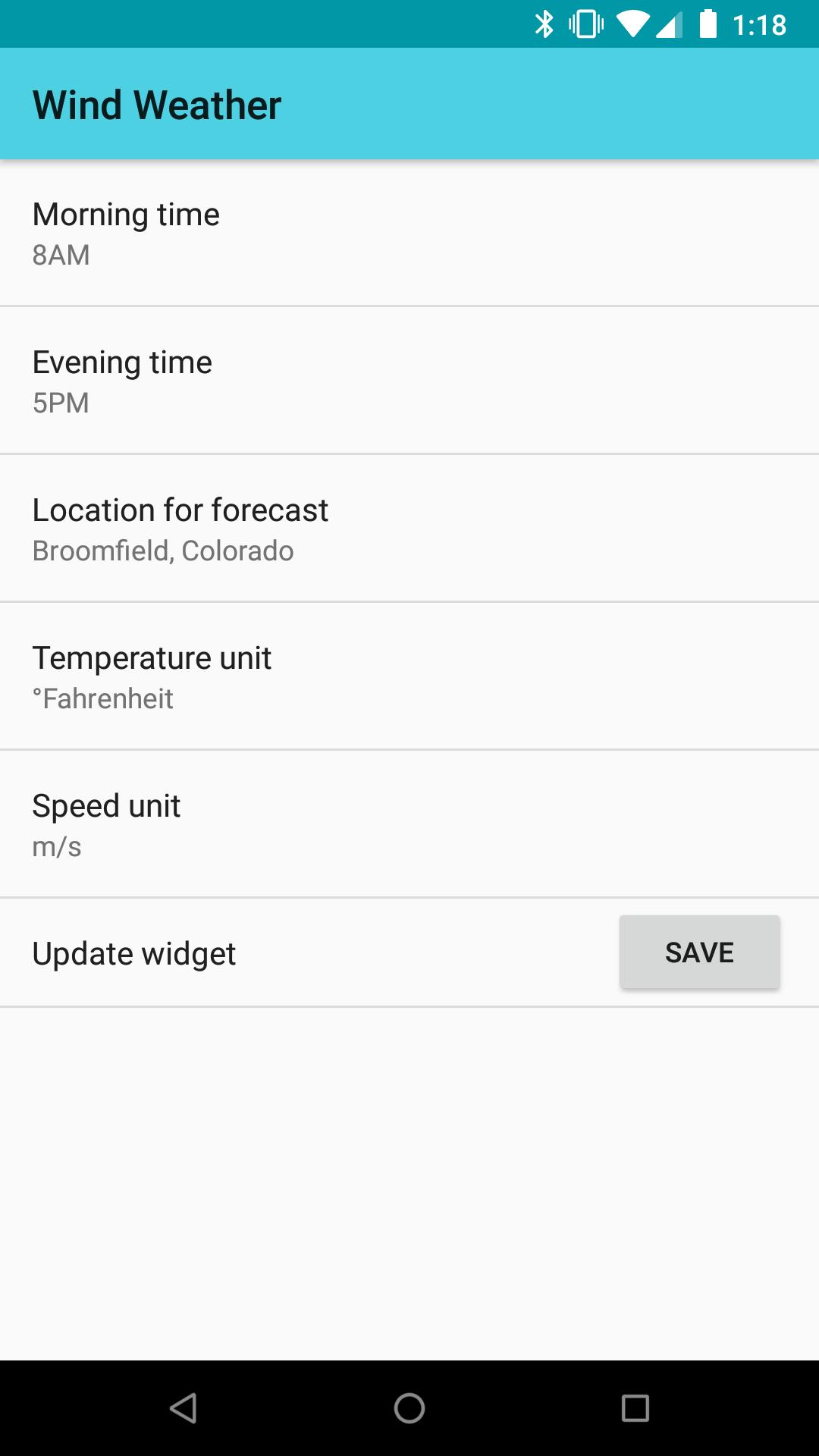819x1456 pixels.
Task: Change the Evening time setting
Action: 409,381
